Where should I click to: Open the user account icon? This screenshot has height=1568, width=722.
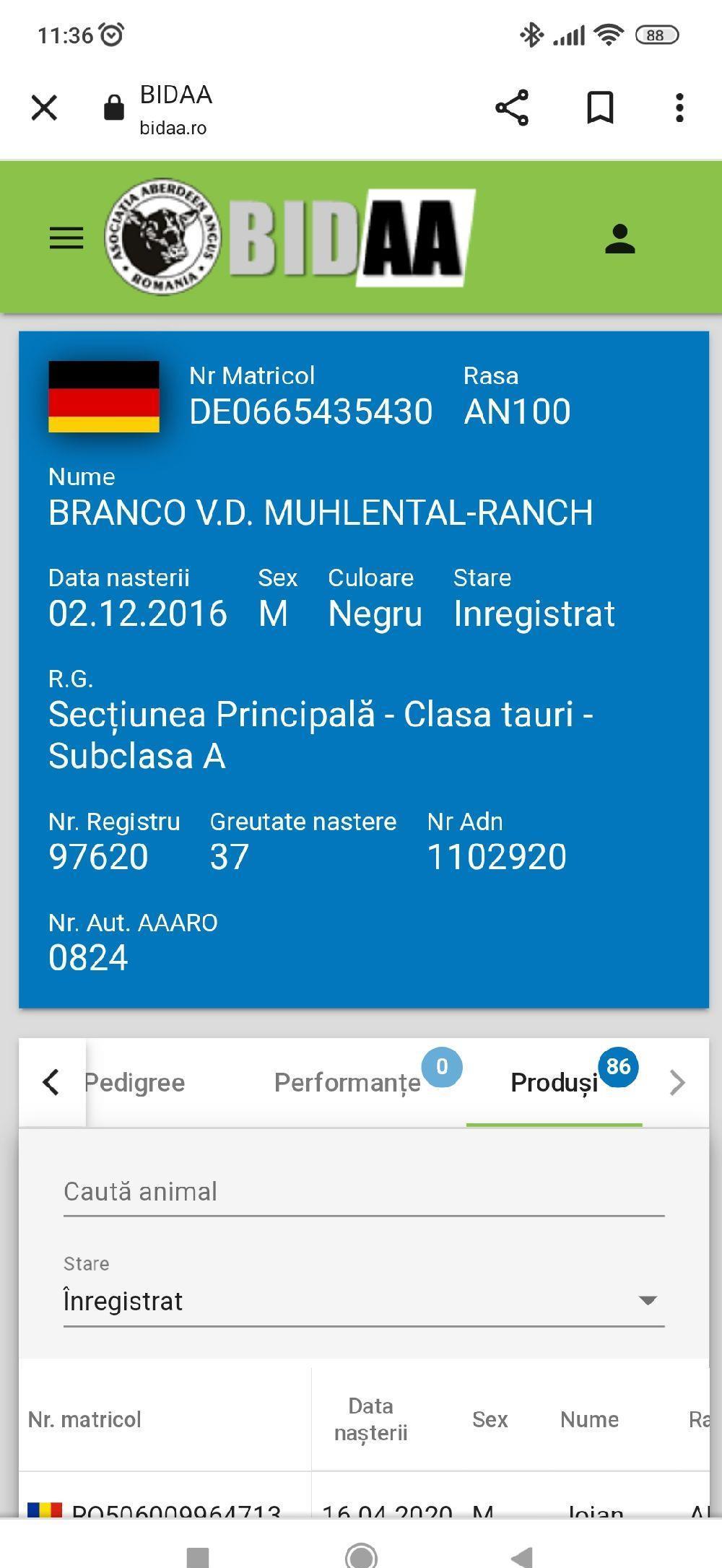(x=619, y=239)
